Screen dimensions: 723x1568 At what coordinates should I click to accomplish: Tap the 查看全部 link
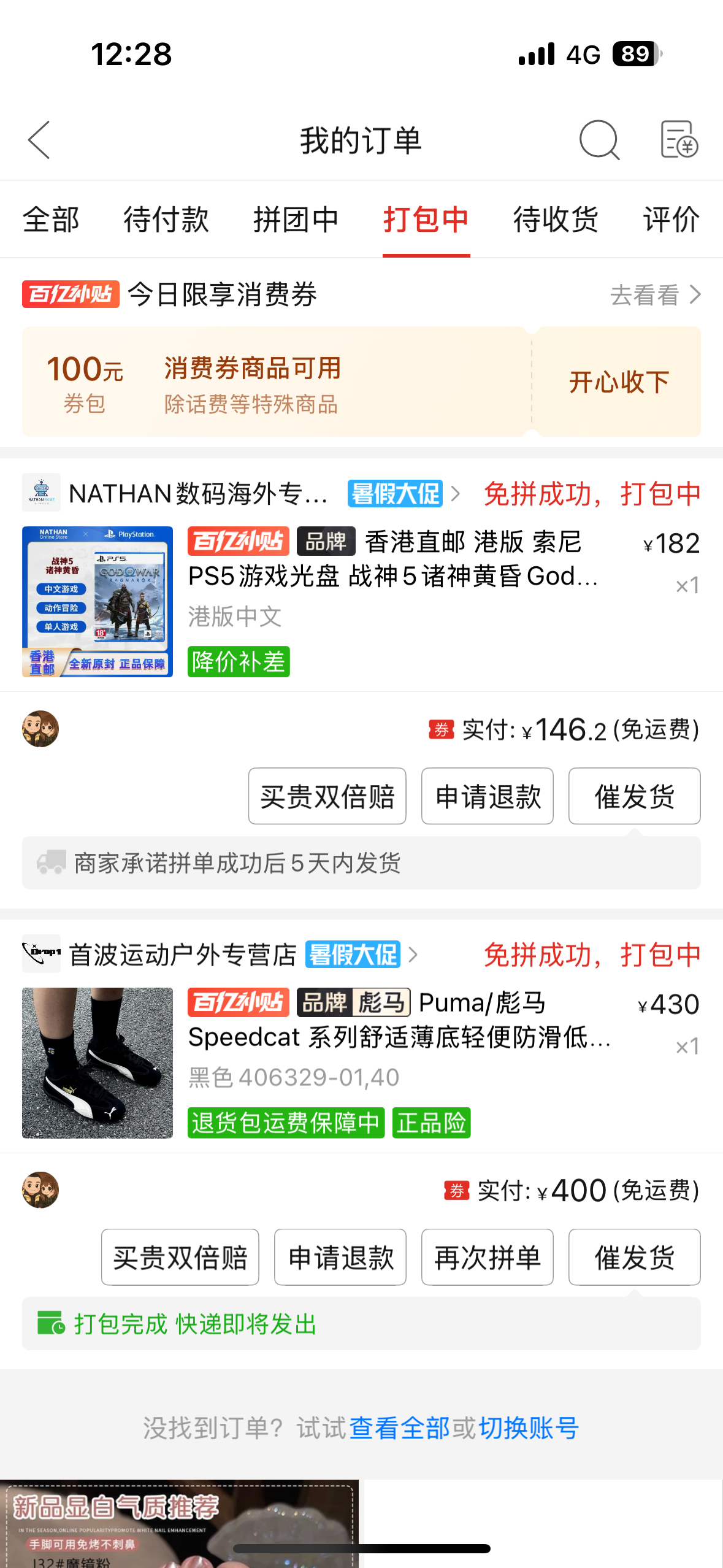399,1428
